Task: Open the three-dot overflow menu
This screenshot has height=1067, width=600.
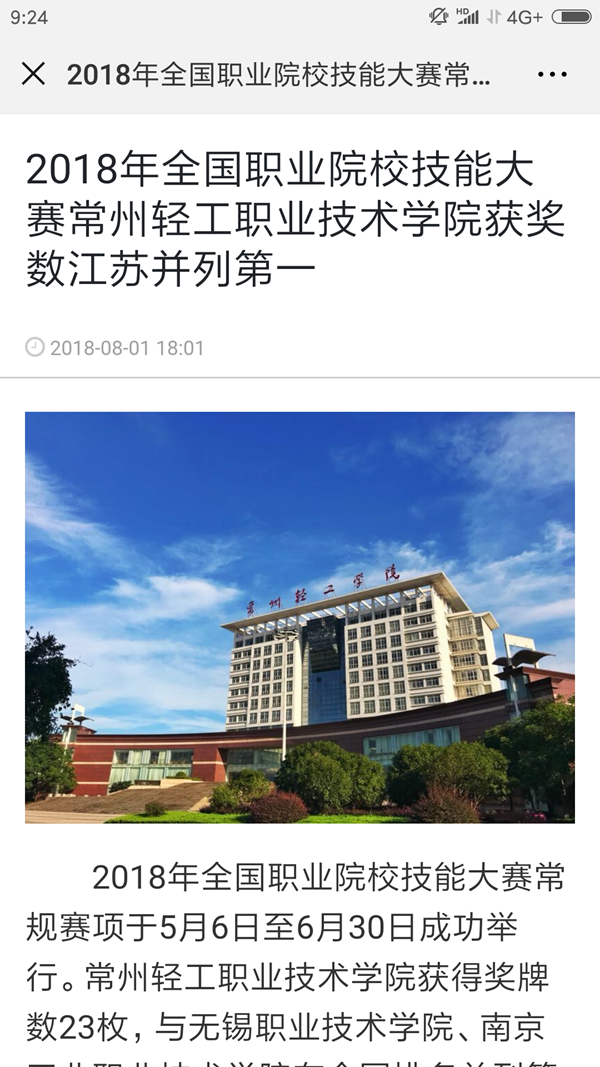Action: 552,74
